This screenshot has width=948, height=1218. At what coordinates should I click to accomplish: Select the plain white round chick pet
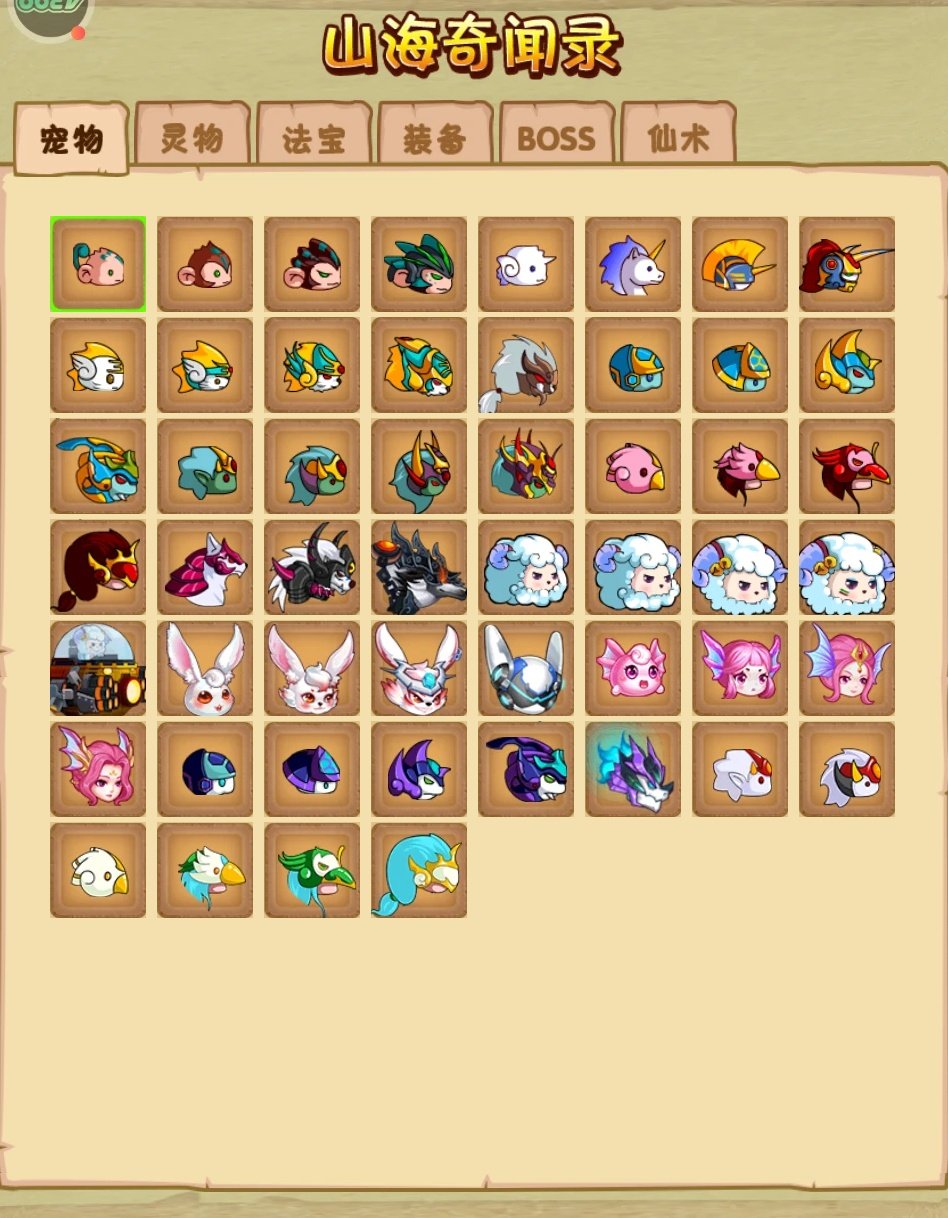(x=98, y=871)
